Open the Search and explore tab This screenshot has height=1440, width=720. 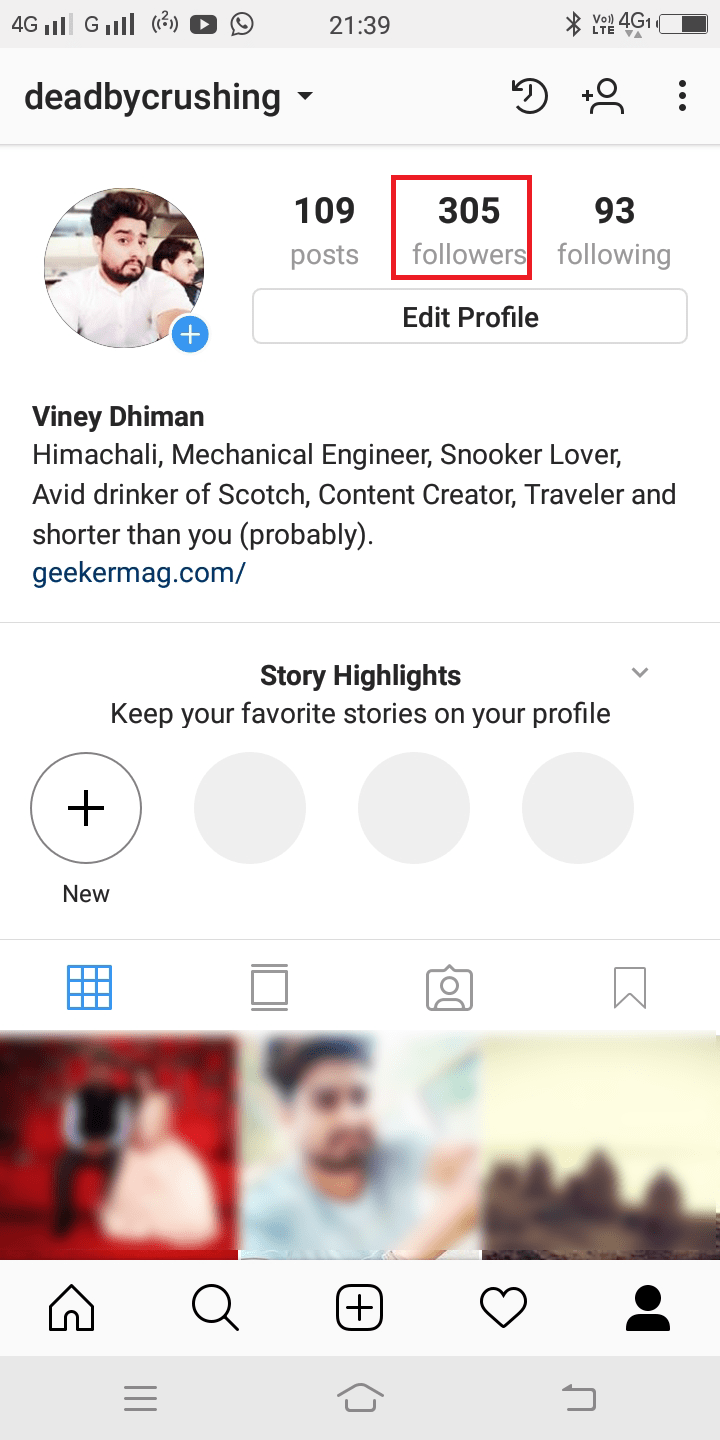[215, 1307]
